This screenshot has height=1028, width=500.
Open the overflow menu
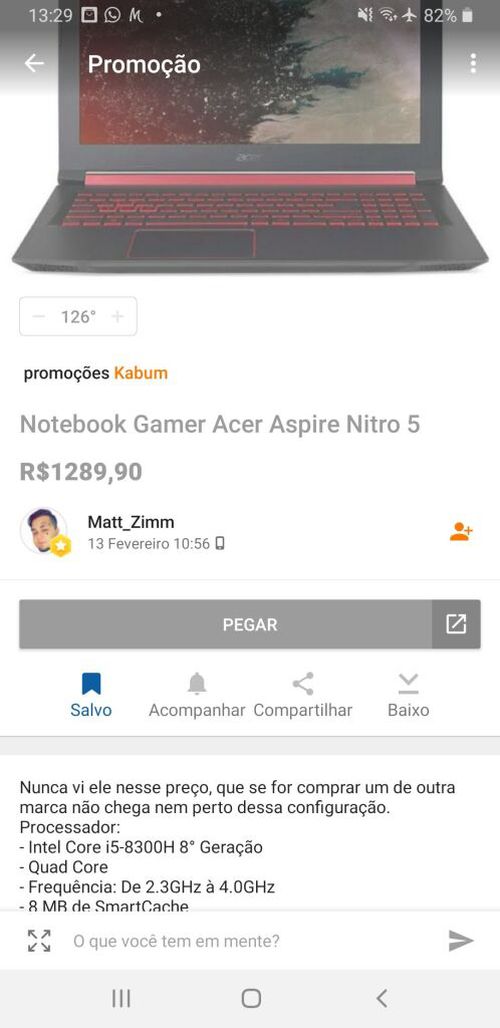[x=472, y=63]
